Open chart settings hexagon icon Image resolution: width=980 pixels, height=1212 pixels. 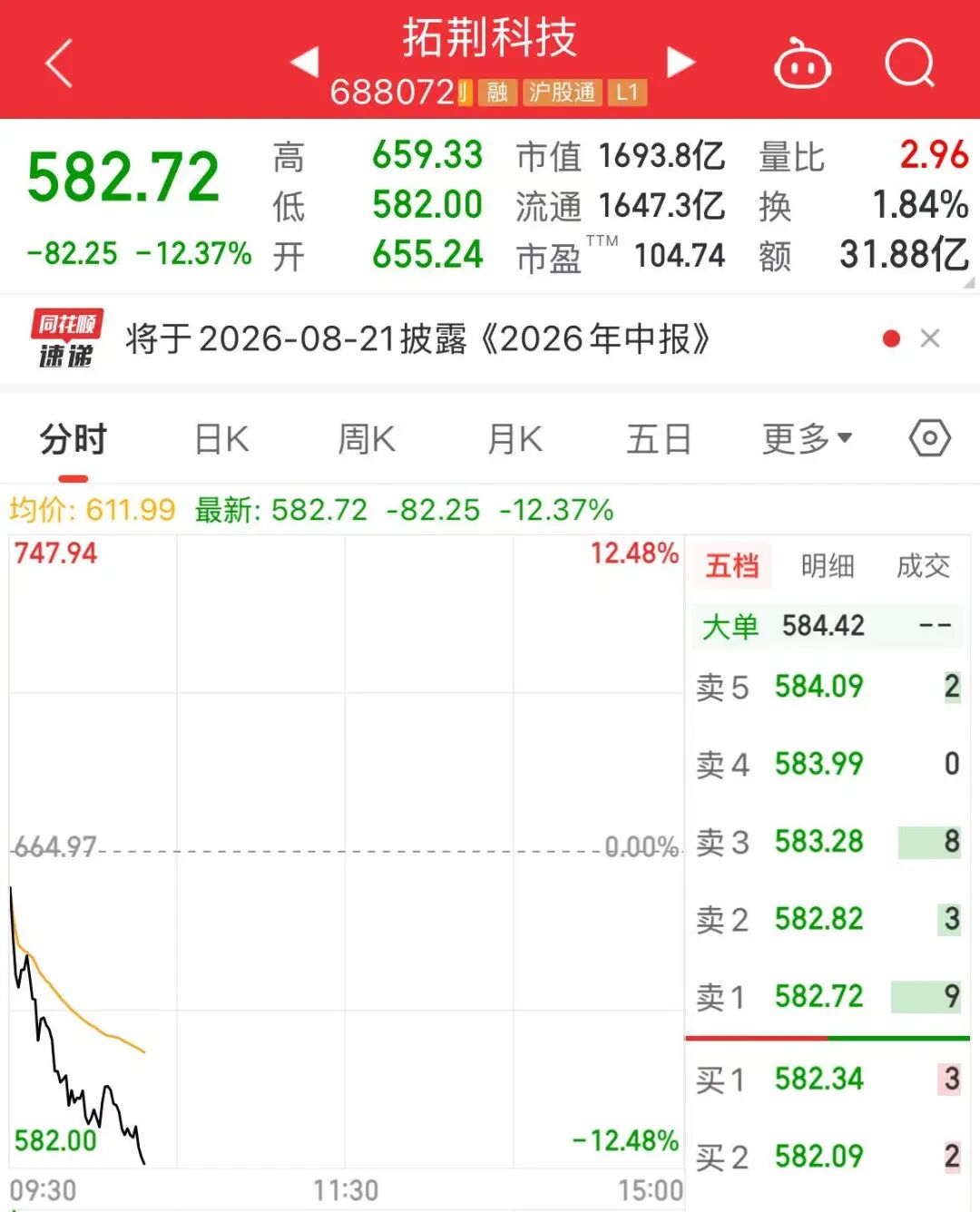(x=930, y=439)
